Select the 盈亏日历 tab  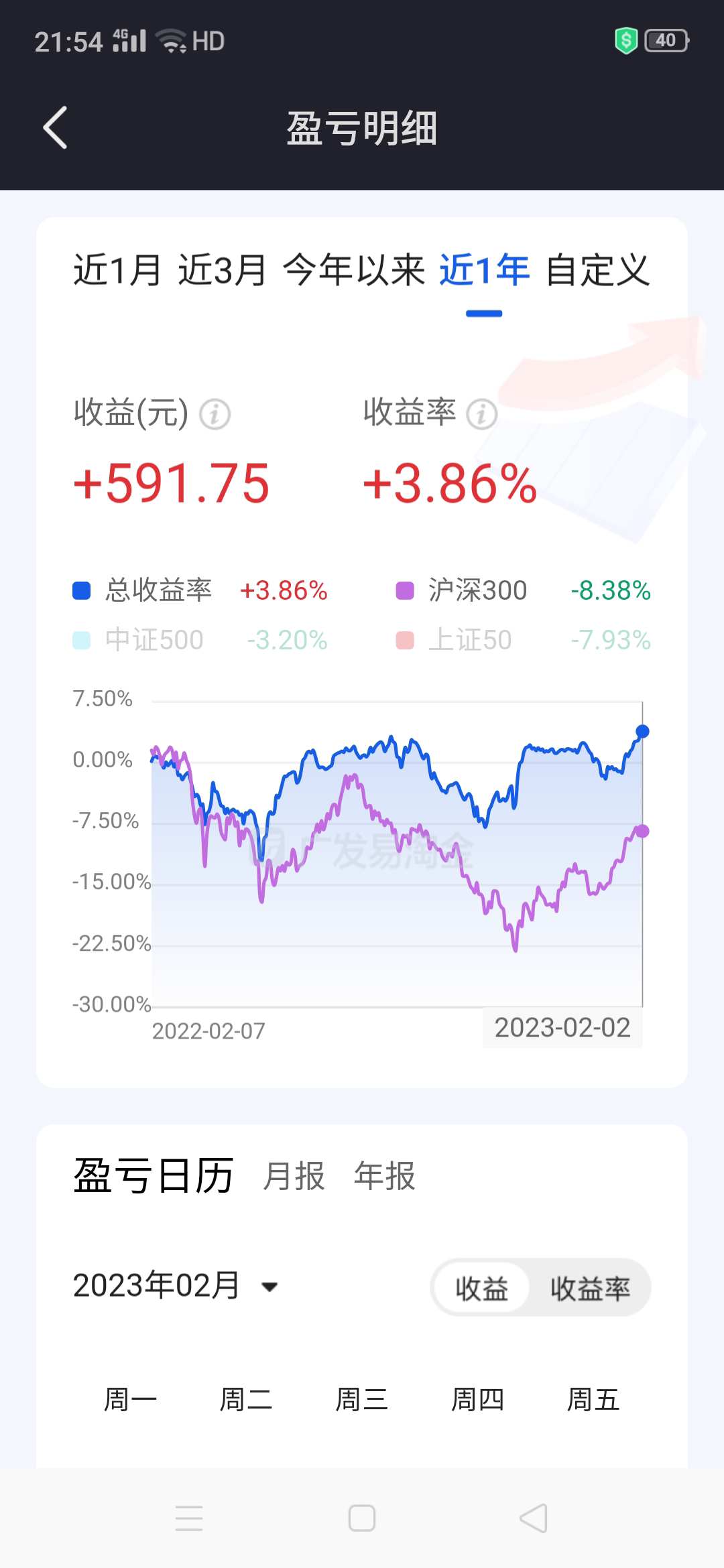click(x=154, y=1176)
